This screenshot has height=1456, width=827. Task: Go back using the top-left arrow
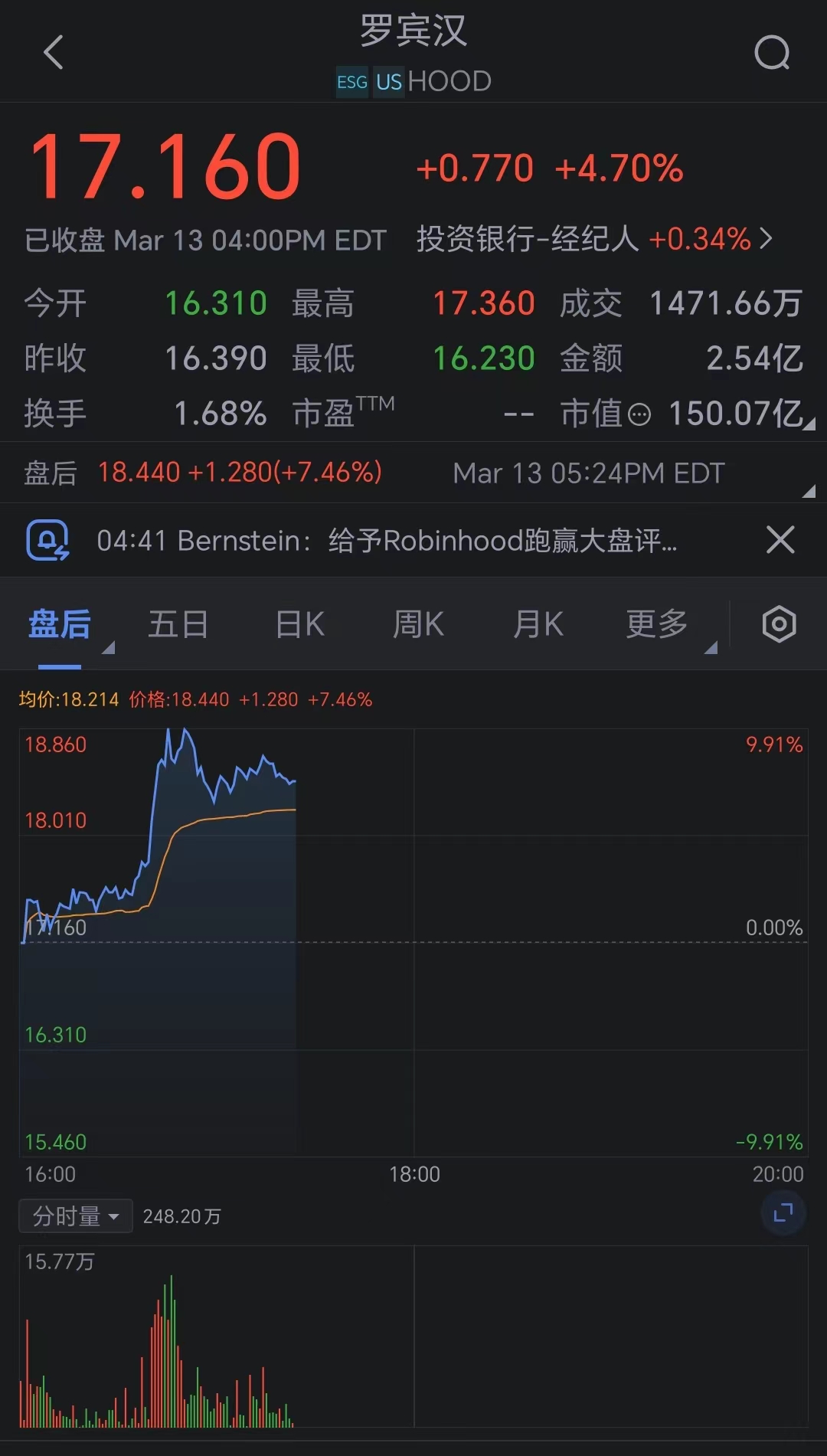coord(54,53)
